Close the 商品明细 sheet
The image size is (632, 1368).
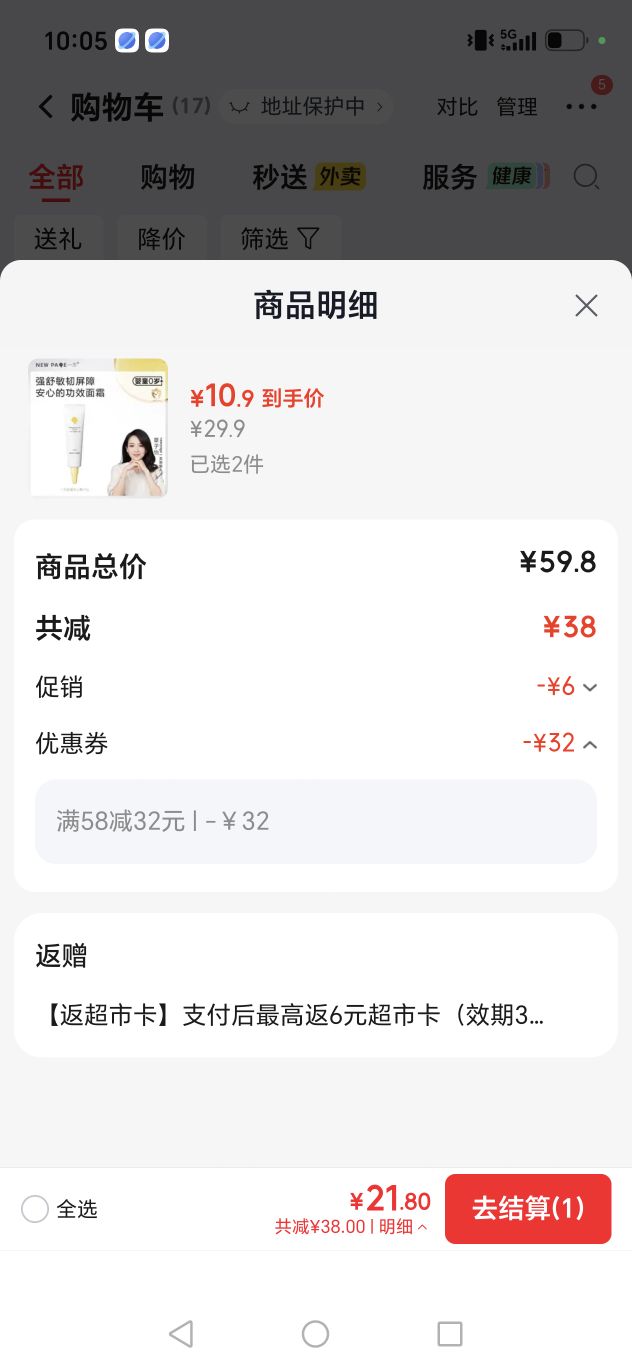(x=586, y=306)
